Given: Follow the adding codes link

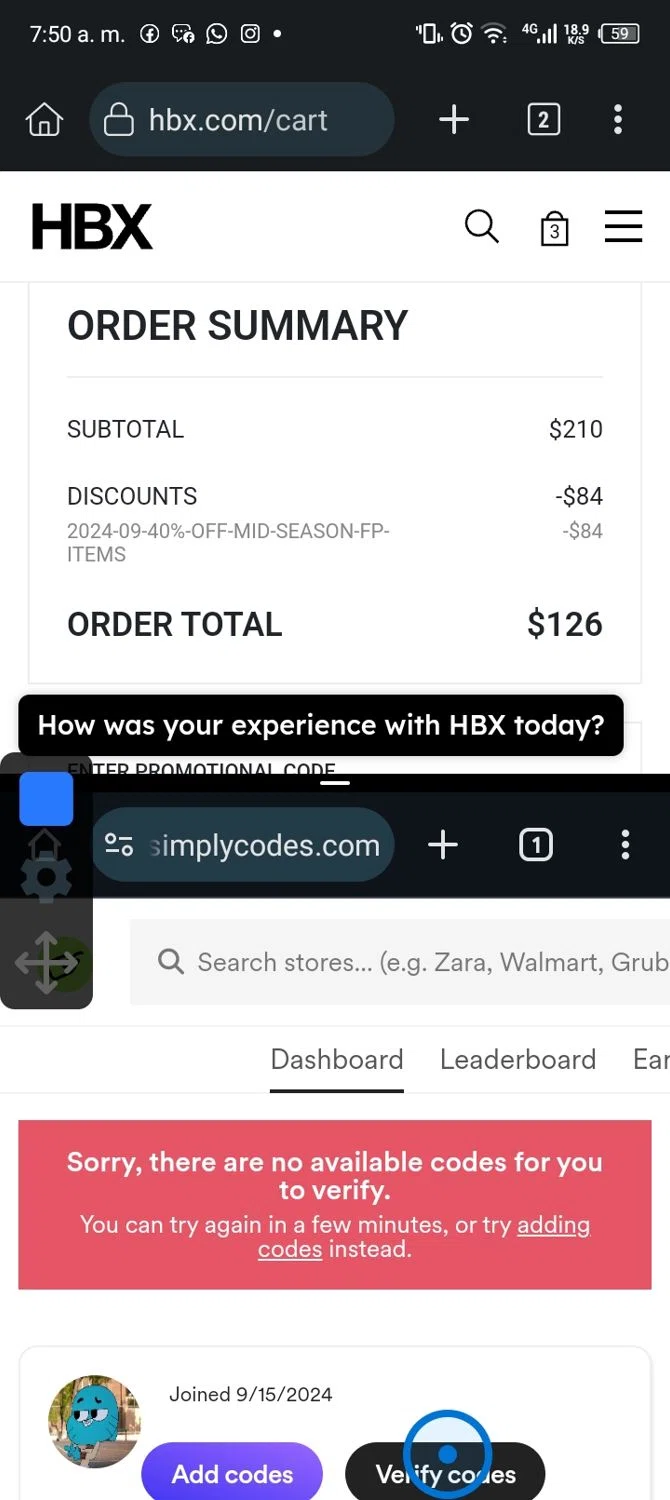Looking at the screenshot, I should (x=552, y=1225).
